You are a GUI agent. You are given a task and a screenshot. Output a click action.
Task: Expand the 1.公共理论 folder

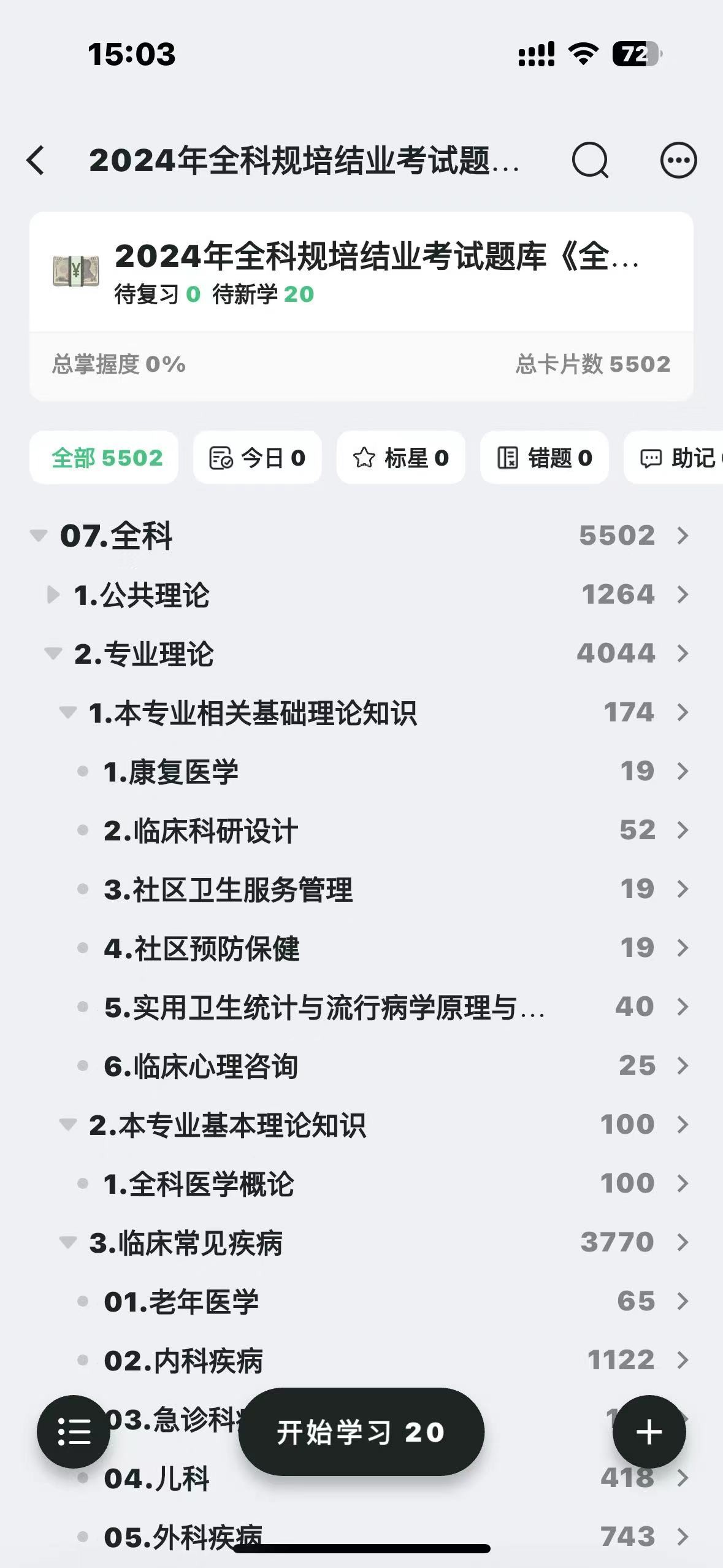53,594
